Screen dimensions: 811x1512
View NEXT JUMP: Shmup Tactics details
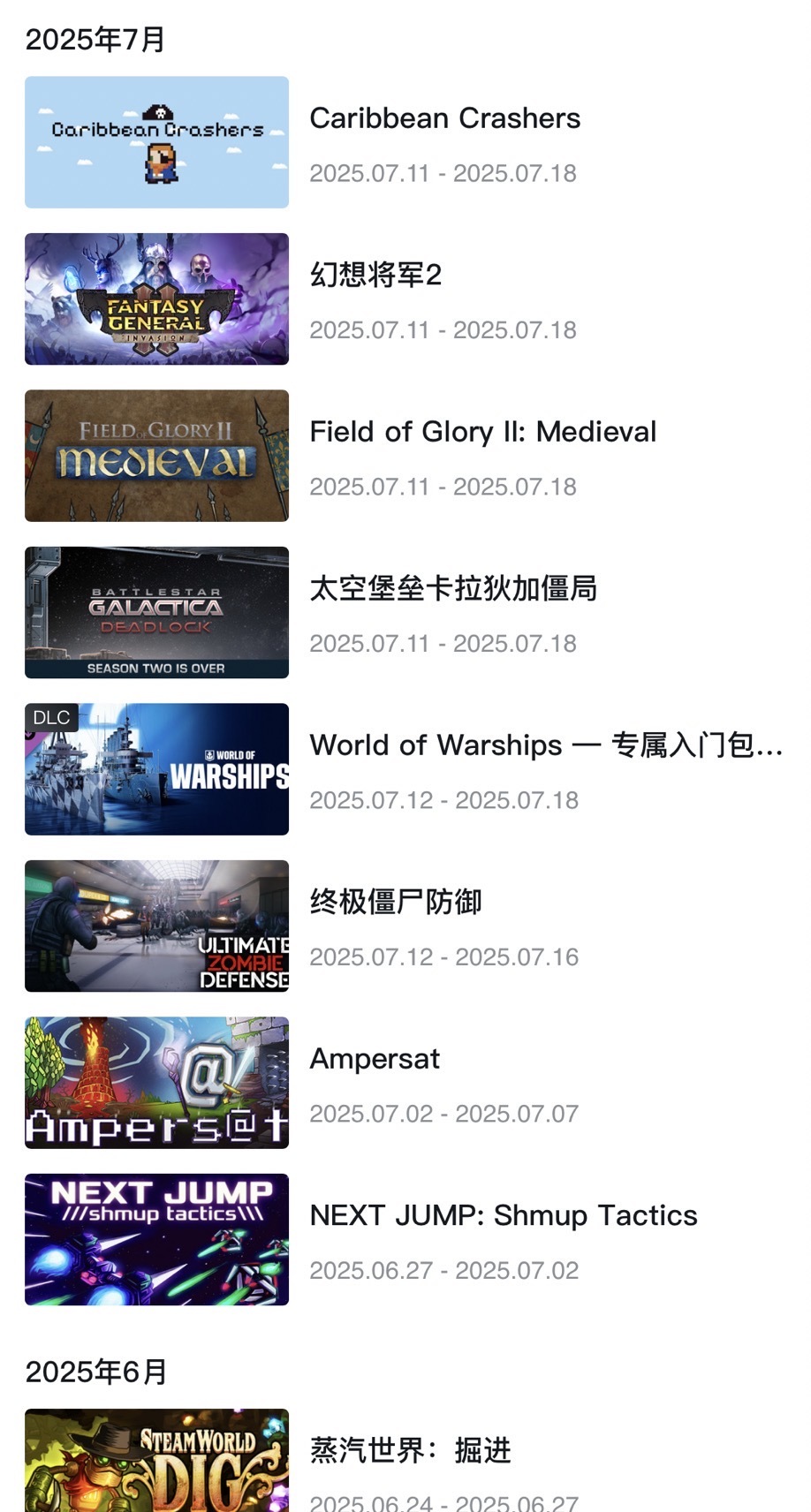point(503,1216)
